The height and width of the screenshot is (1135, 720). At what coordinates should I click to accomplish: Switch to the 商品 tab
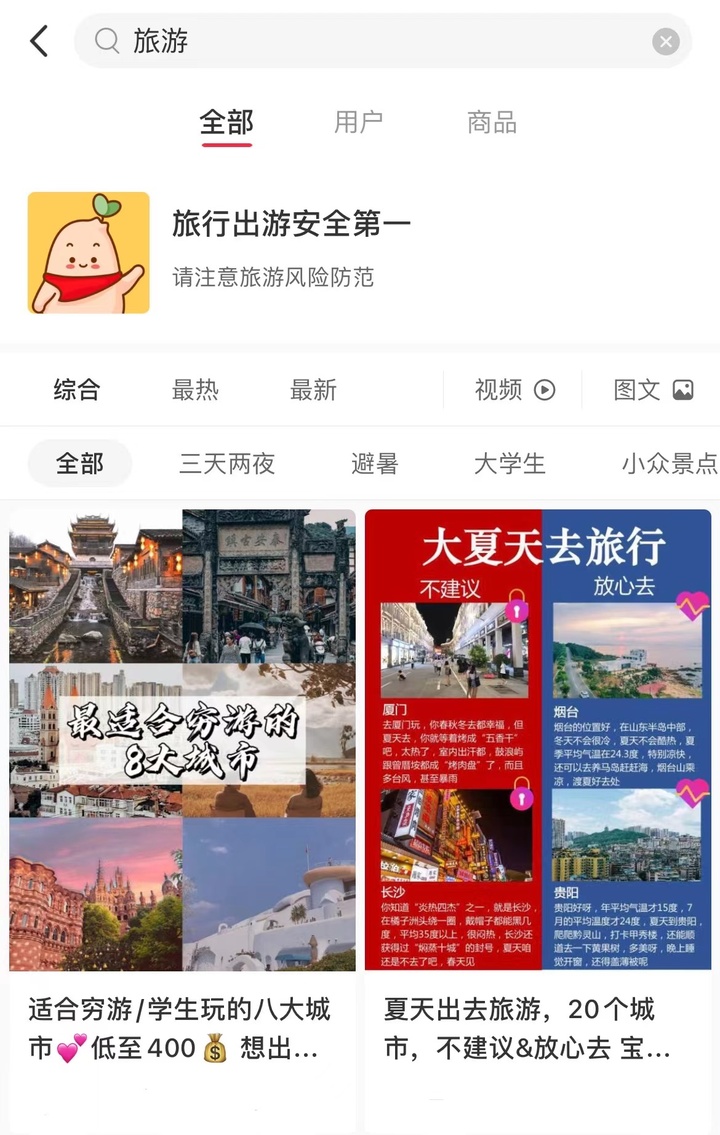pos(491,122)
